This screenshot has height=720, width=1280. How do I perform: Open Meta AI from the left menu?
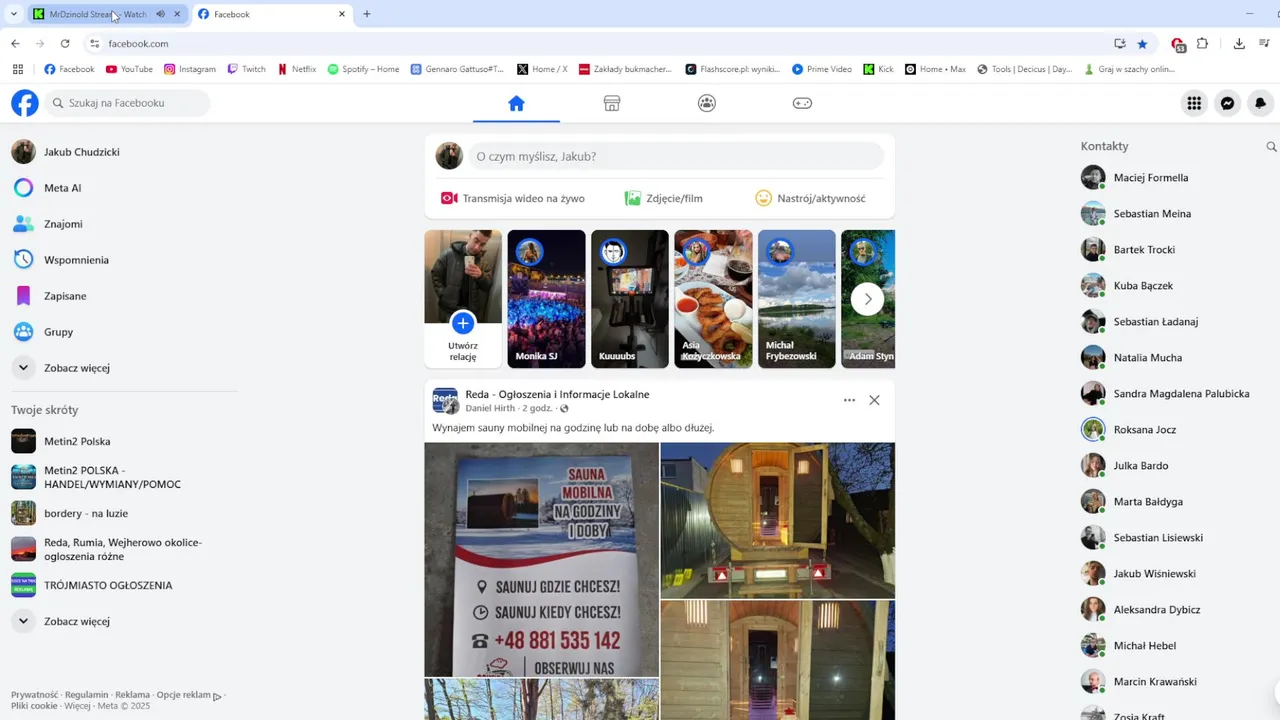pos(62,188)
